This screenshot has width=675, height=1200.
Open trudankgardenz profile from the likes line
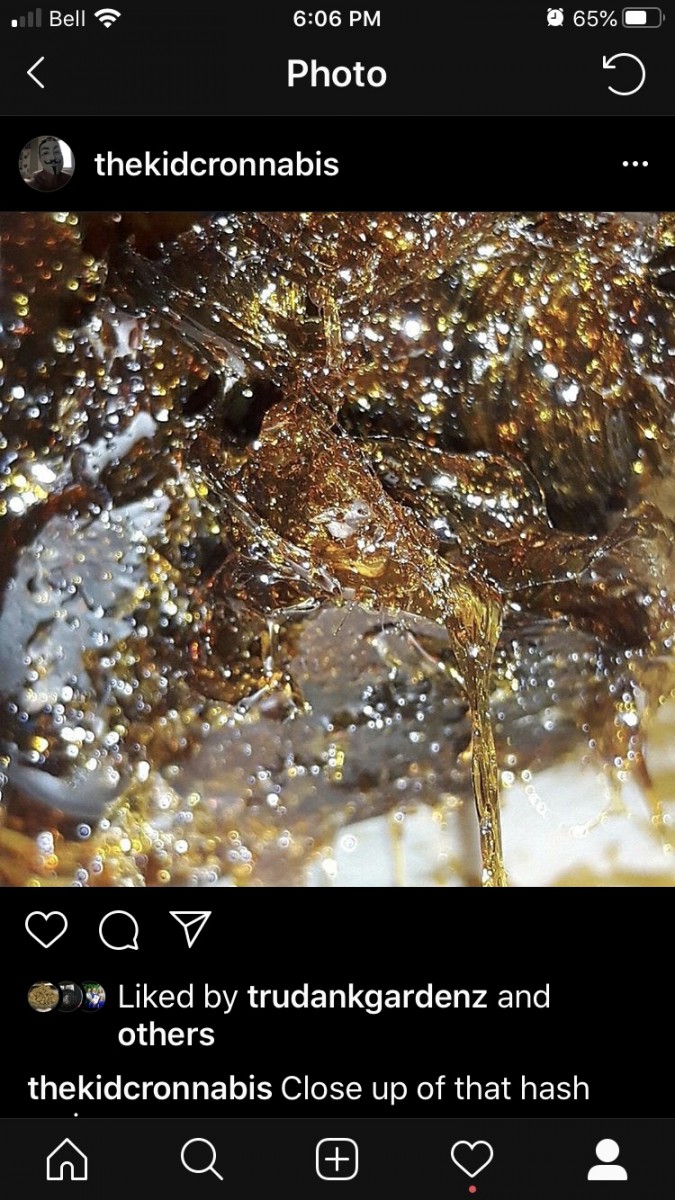pos(367,996)
